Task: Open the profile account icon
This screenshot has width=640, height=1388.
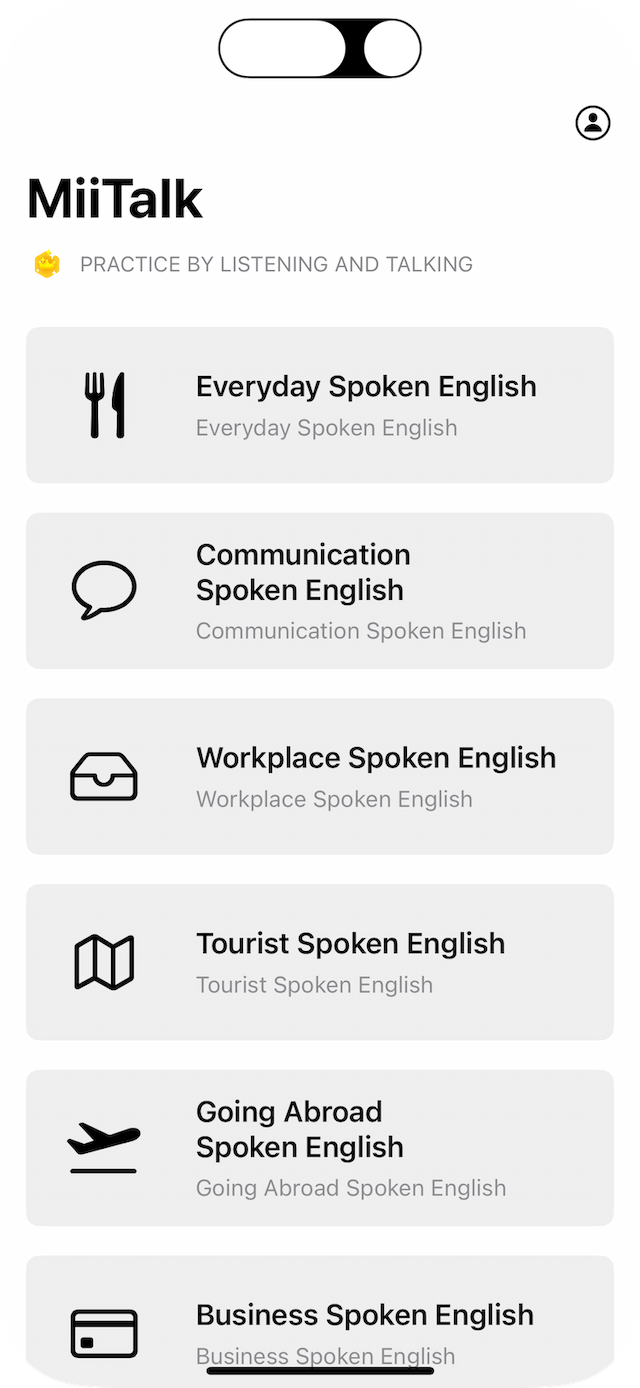Action: click(x=592, y=123)
